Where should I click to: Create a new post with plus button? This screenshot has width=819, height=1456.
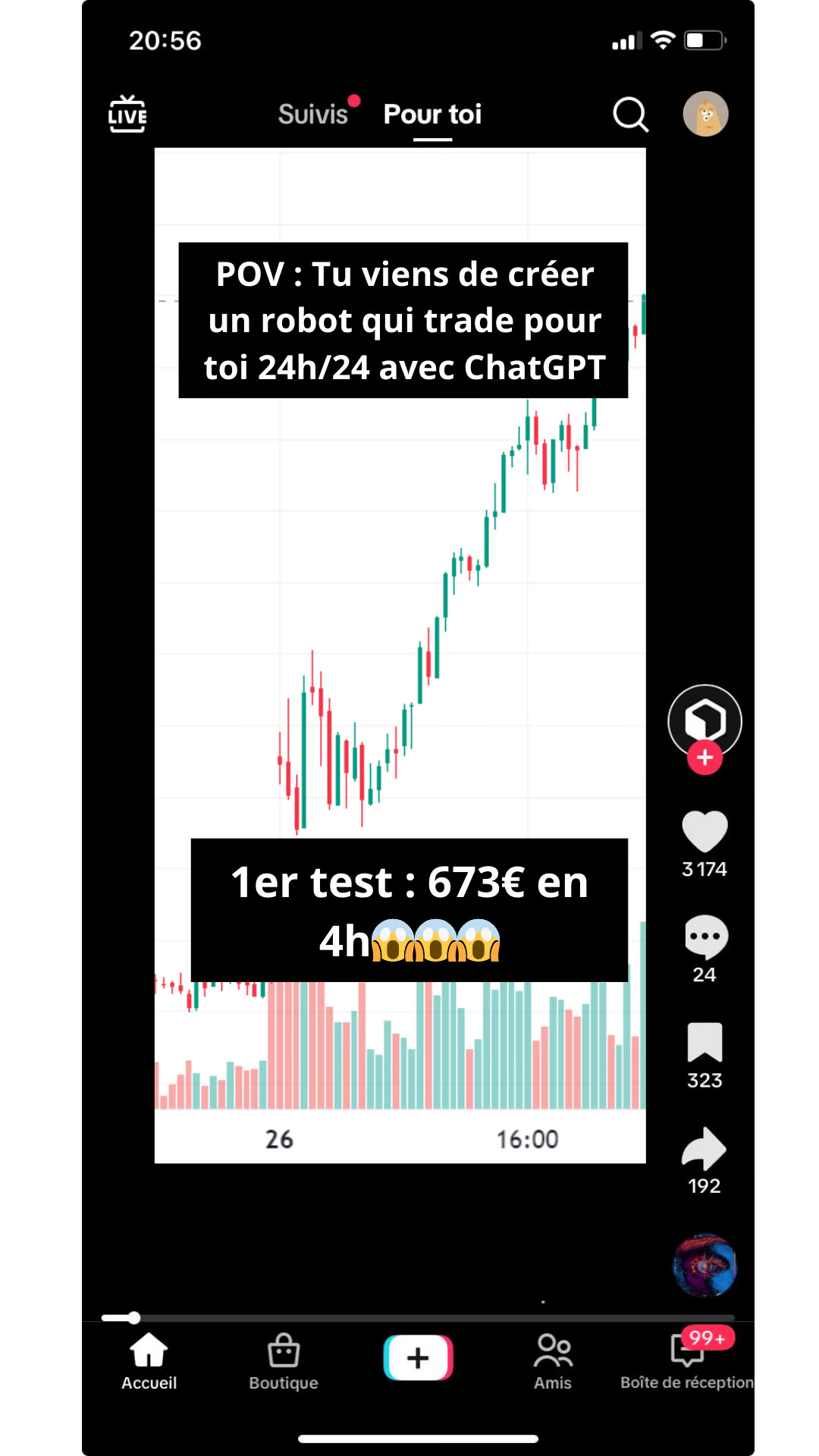pos(418,1357)
